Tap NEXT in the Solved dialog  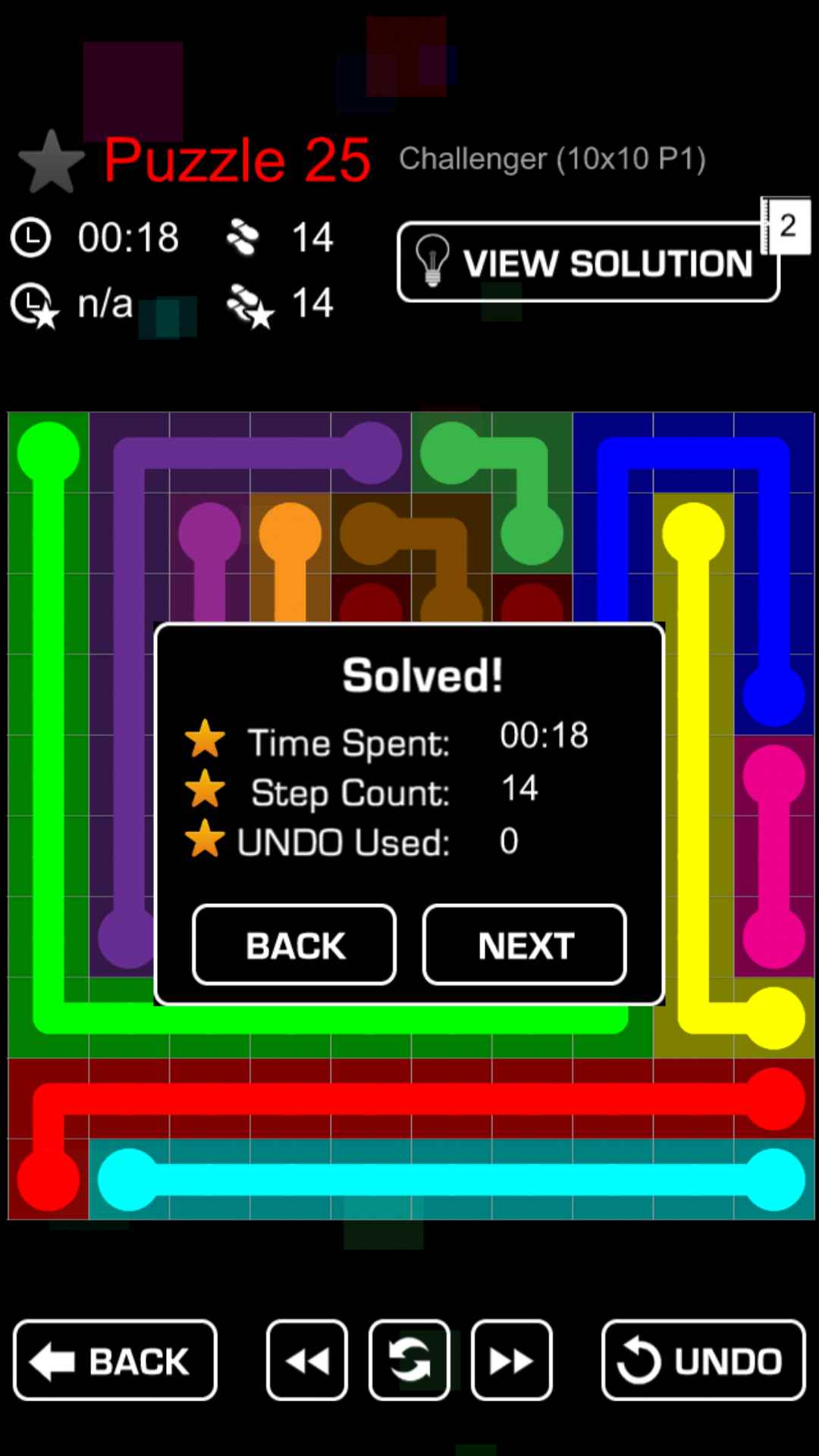click(x=525, y=945)
